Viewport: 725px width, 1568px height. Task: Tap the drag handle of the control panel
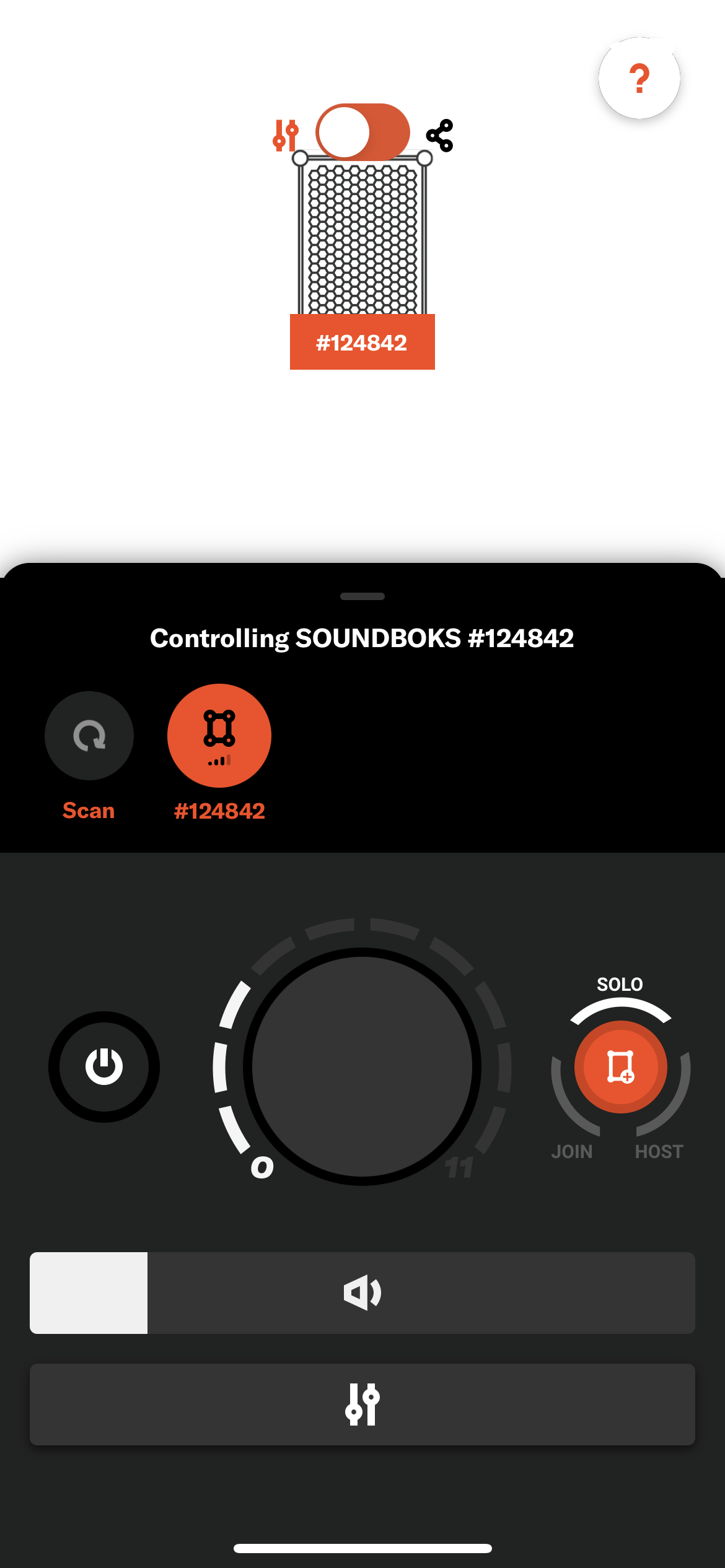362,596
